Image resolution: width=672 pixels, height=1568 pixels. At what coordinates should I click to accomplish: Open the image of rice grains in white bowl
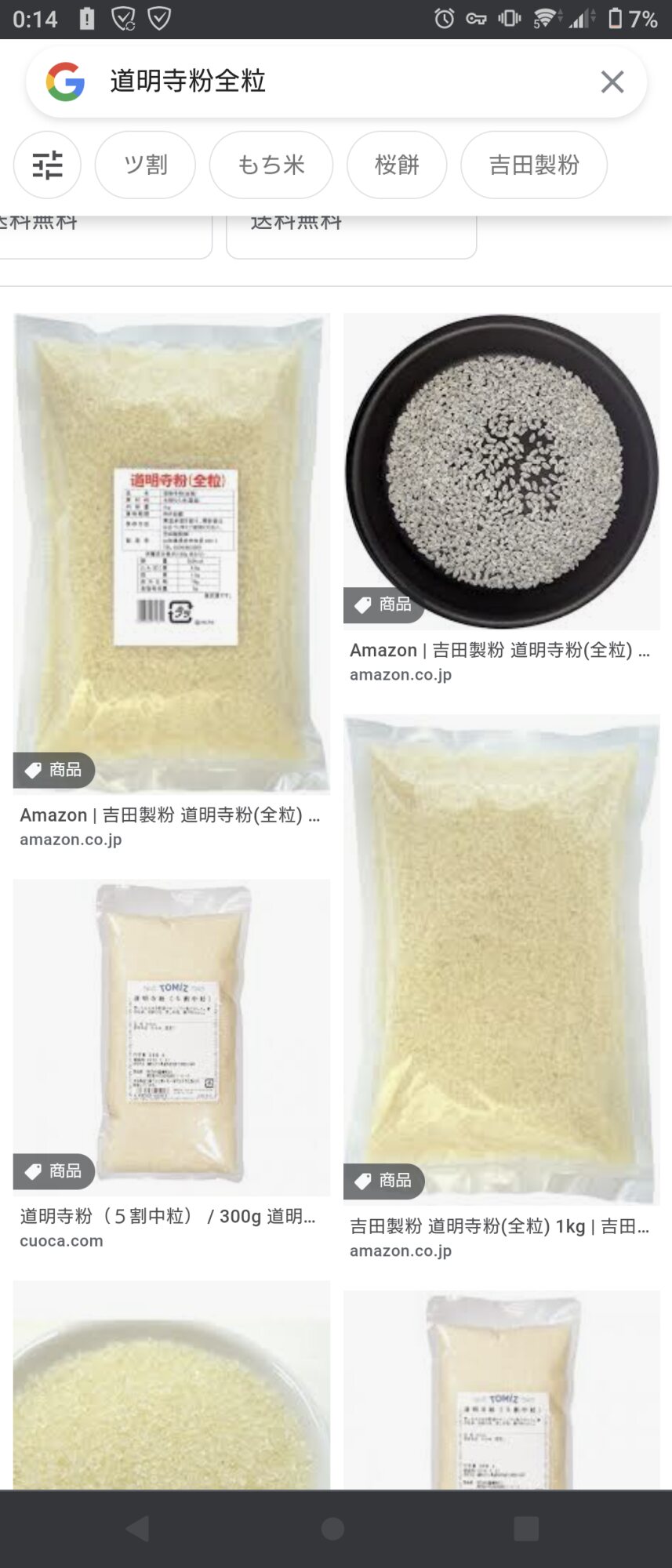[171, 1388]
